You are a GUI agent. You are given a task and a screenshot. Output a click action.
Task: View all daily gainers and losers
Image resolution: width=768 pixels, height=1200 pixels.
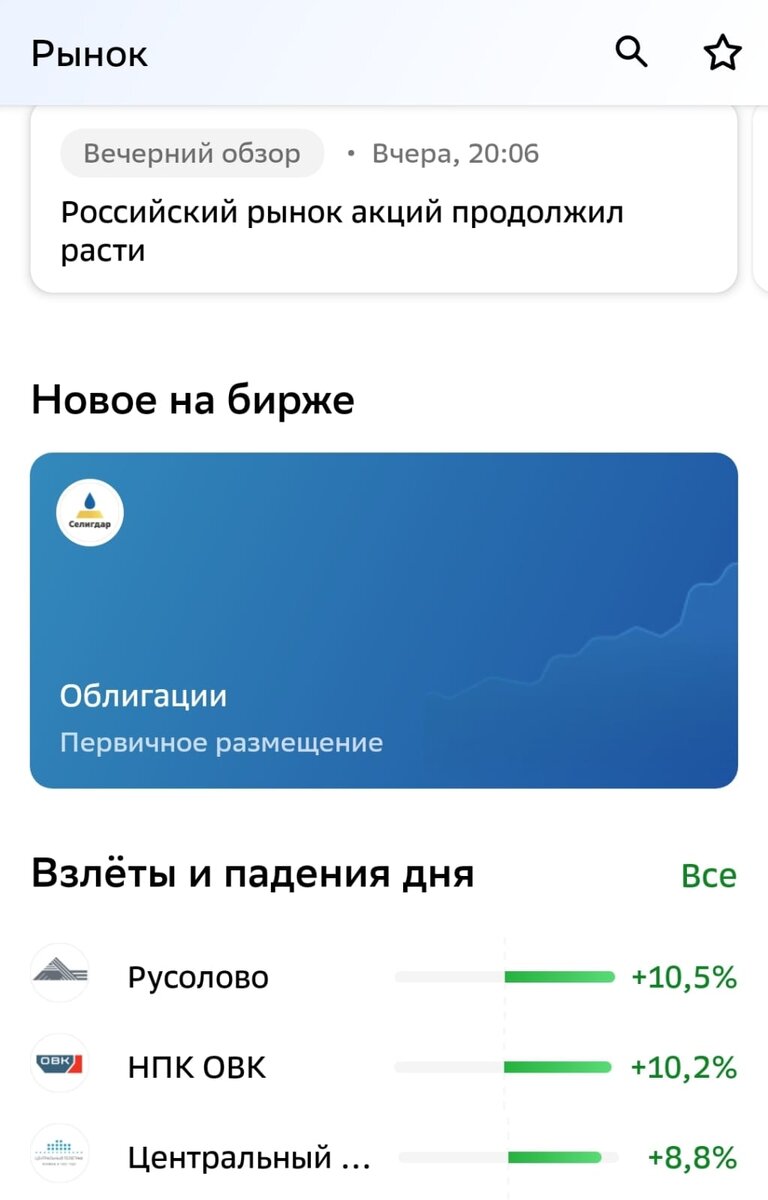(708, 876)
